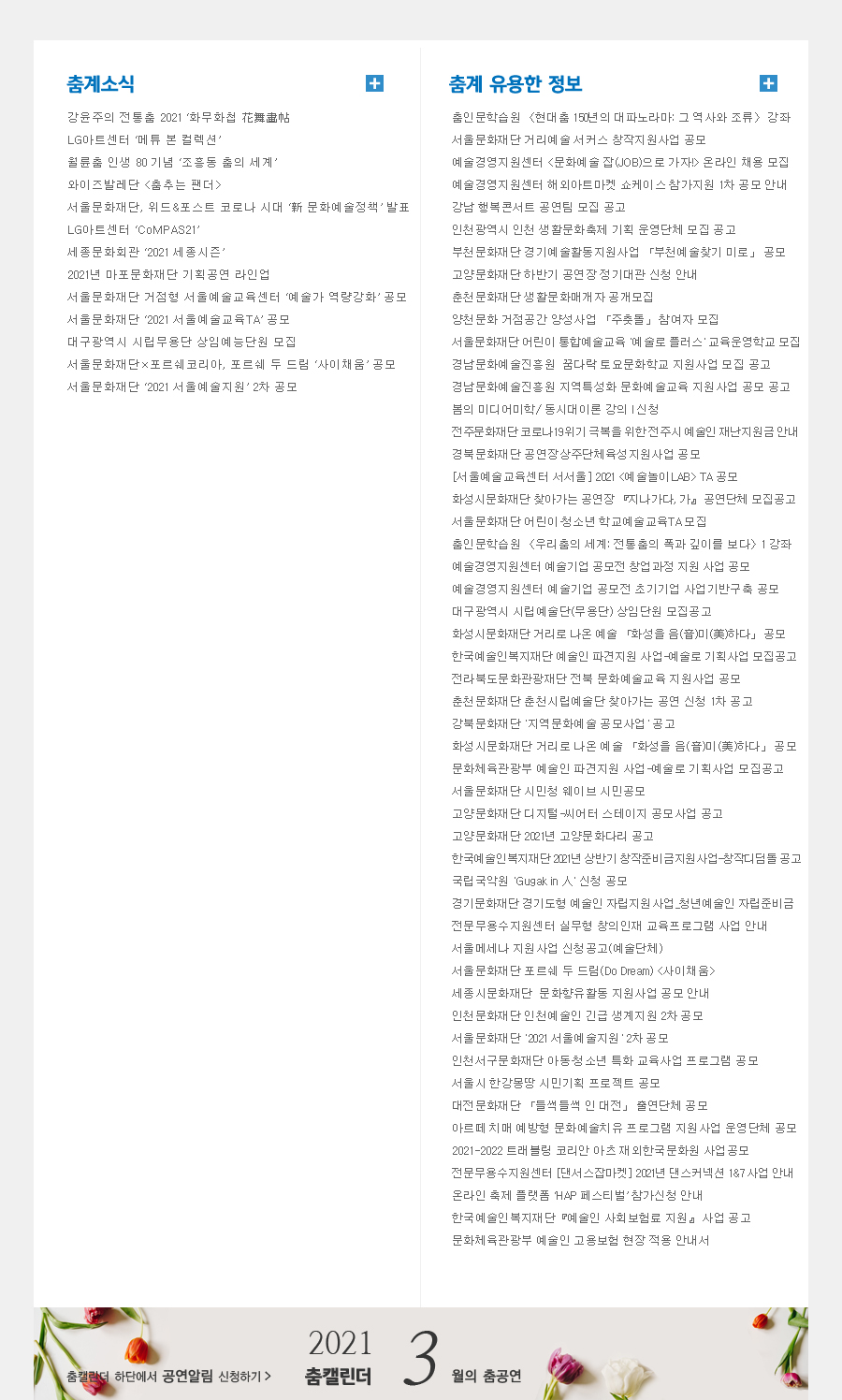Open the 문화체육관광부 예술인 고용보험 현장 적용 안내서
Screen dimensions: 842x1400
click(x=581, y=1240)
